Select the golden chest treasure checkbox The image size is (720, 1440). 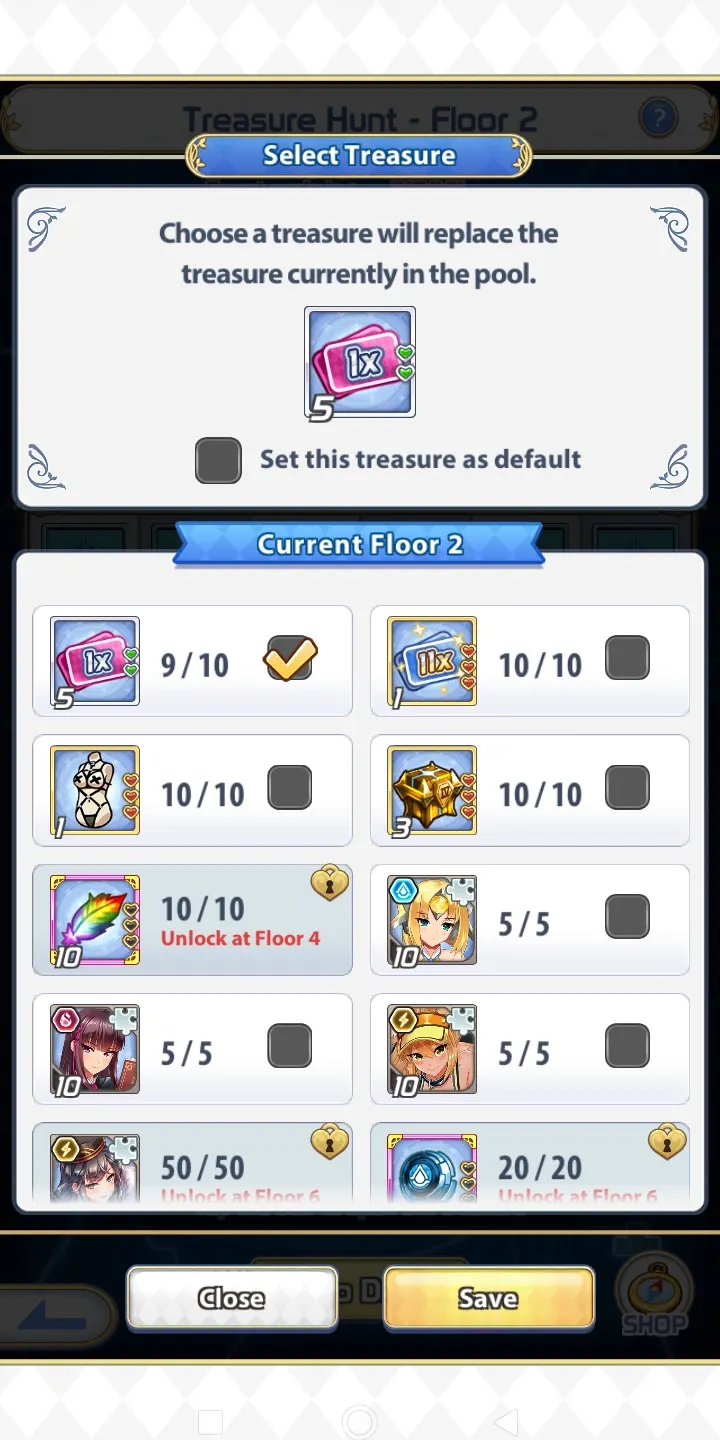click(628, 789)
